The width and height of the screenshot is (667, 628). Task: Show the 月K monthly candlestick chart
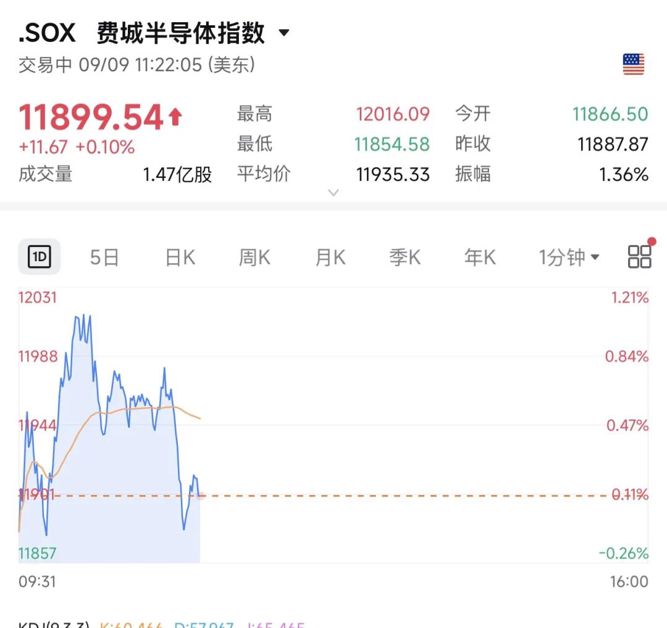pos(330,257)
